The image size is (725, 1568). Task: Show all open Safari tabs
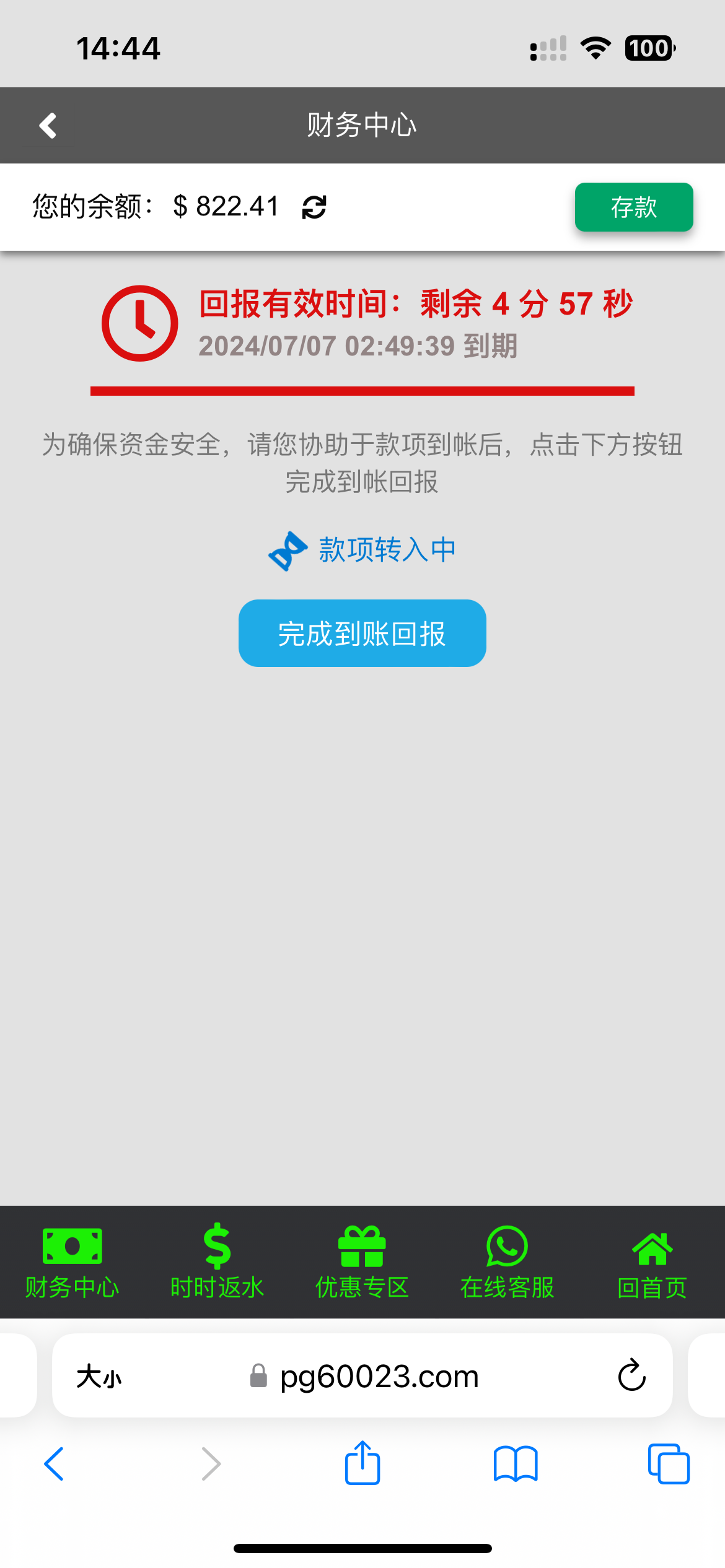click(669, 1464)
